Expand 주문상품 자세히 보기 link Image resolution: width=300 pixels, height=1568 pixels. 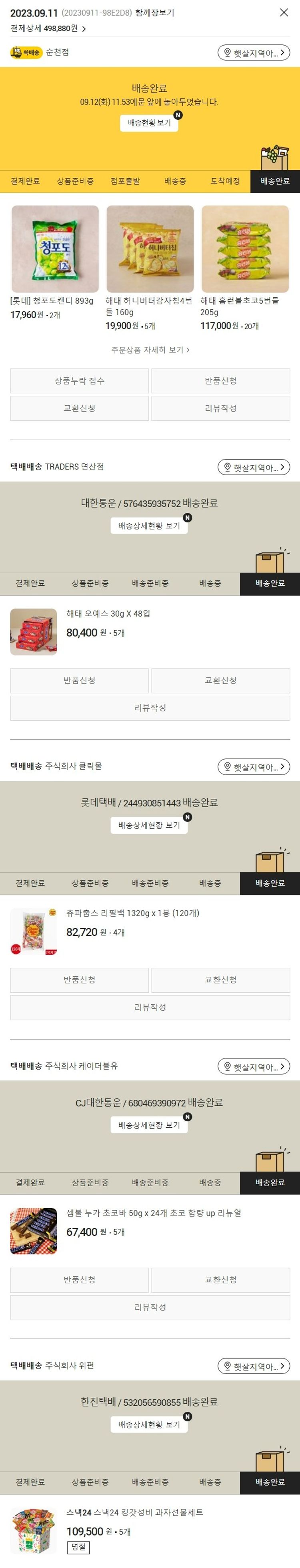click(x=150, y=350)
